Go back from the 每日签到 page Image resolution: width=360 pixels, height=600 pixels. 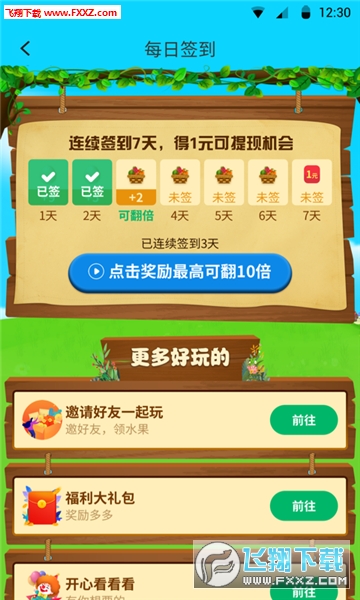tap(25, 49)
